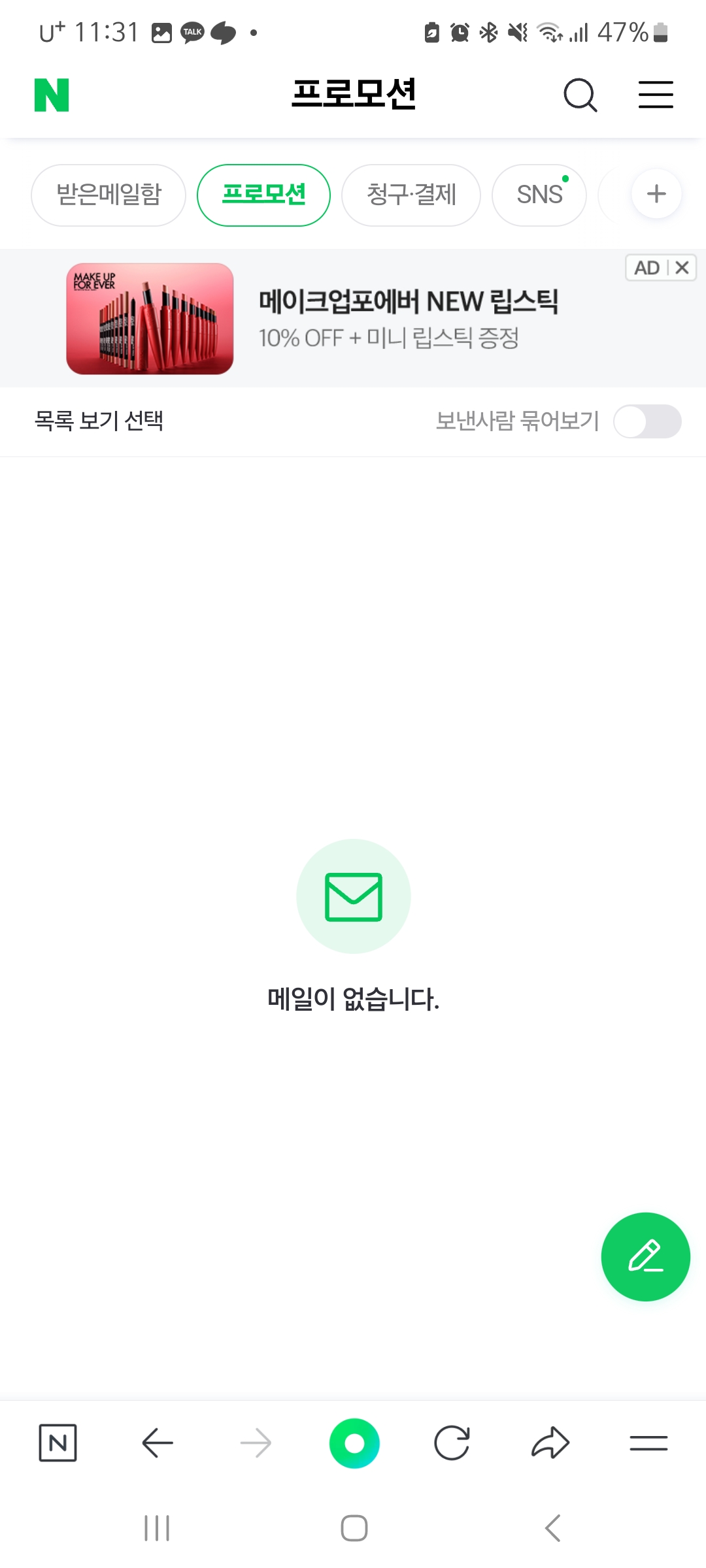Select the 프로모션 tab
Image resolution: width=706 pixels, height=1568 pixels.
click(263, 195)
